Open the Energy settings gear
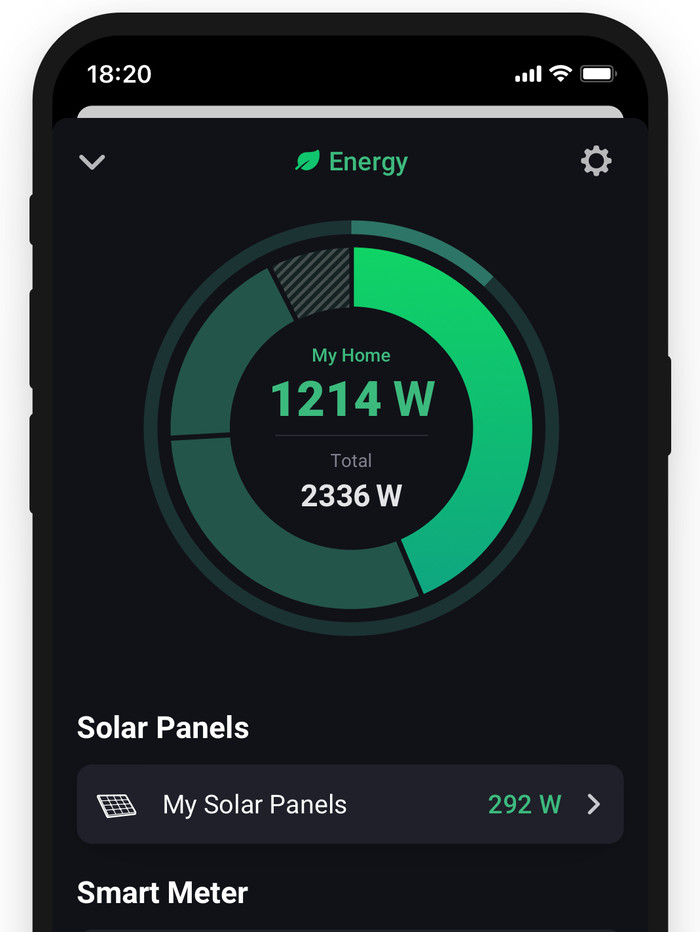 pyautogui.click(x=596, y=161)
